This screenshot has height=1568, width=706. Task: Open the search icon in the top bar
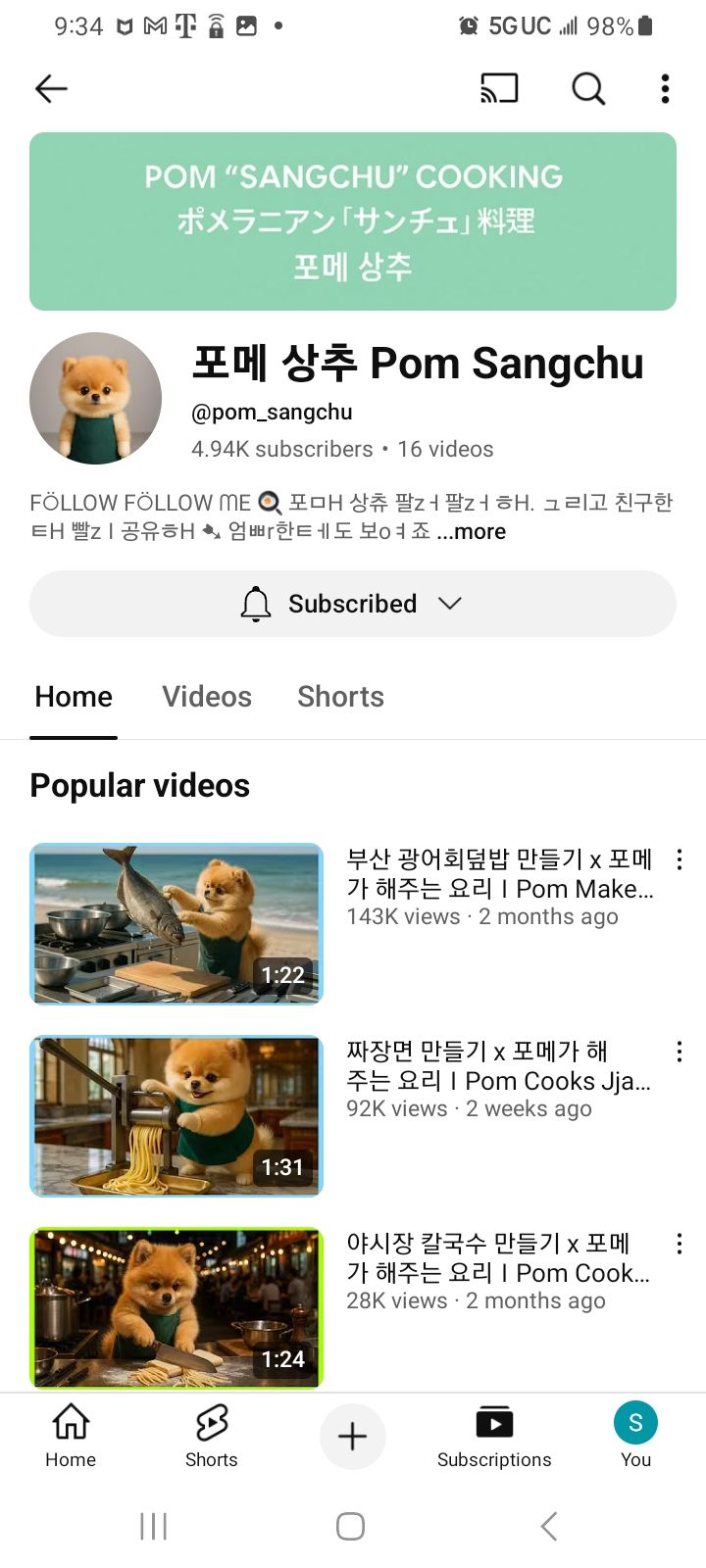tap(588, 89)
